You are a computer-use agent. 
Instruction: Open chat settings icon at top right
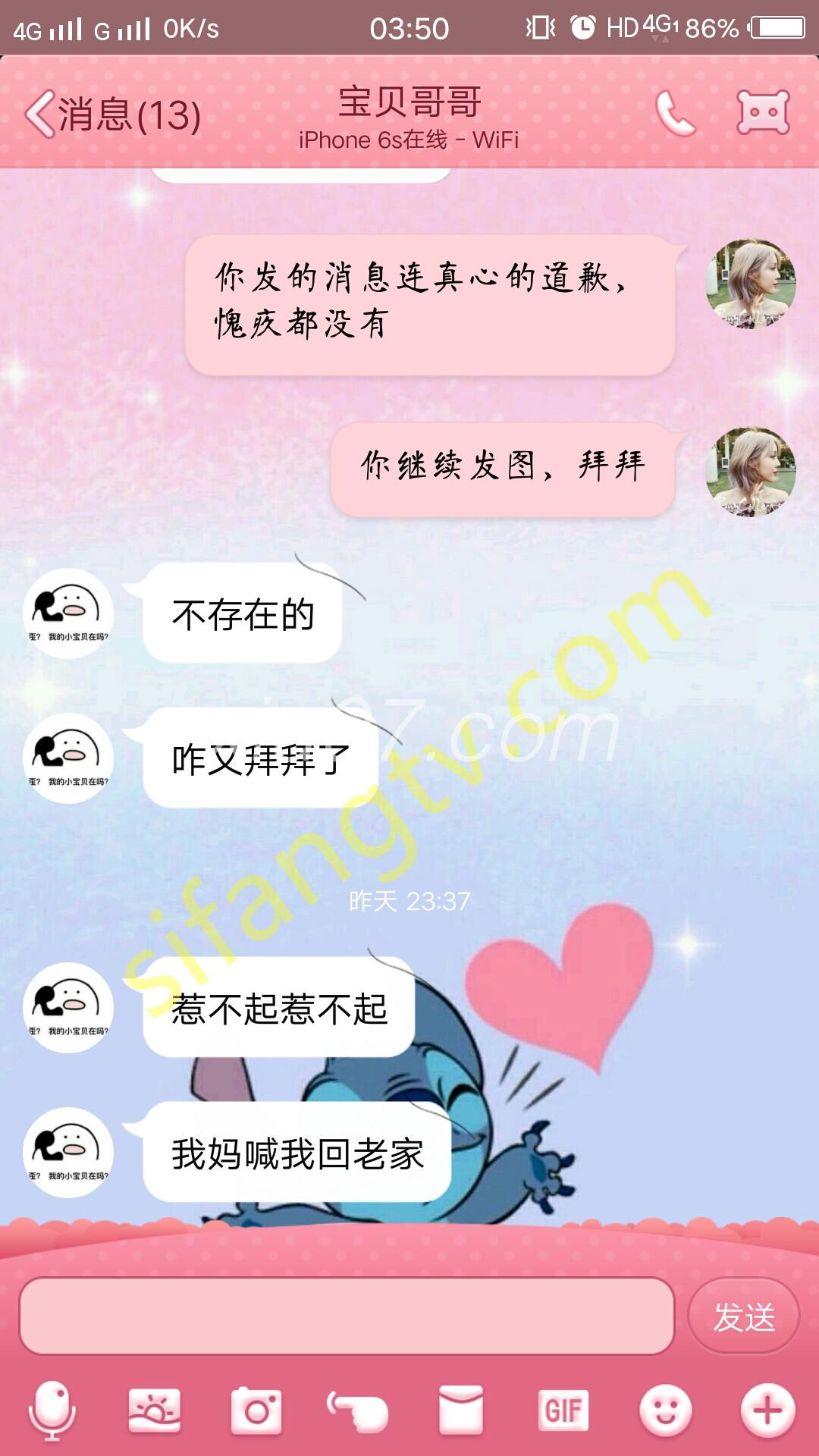tap(763, 113)
